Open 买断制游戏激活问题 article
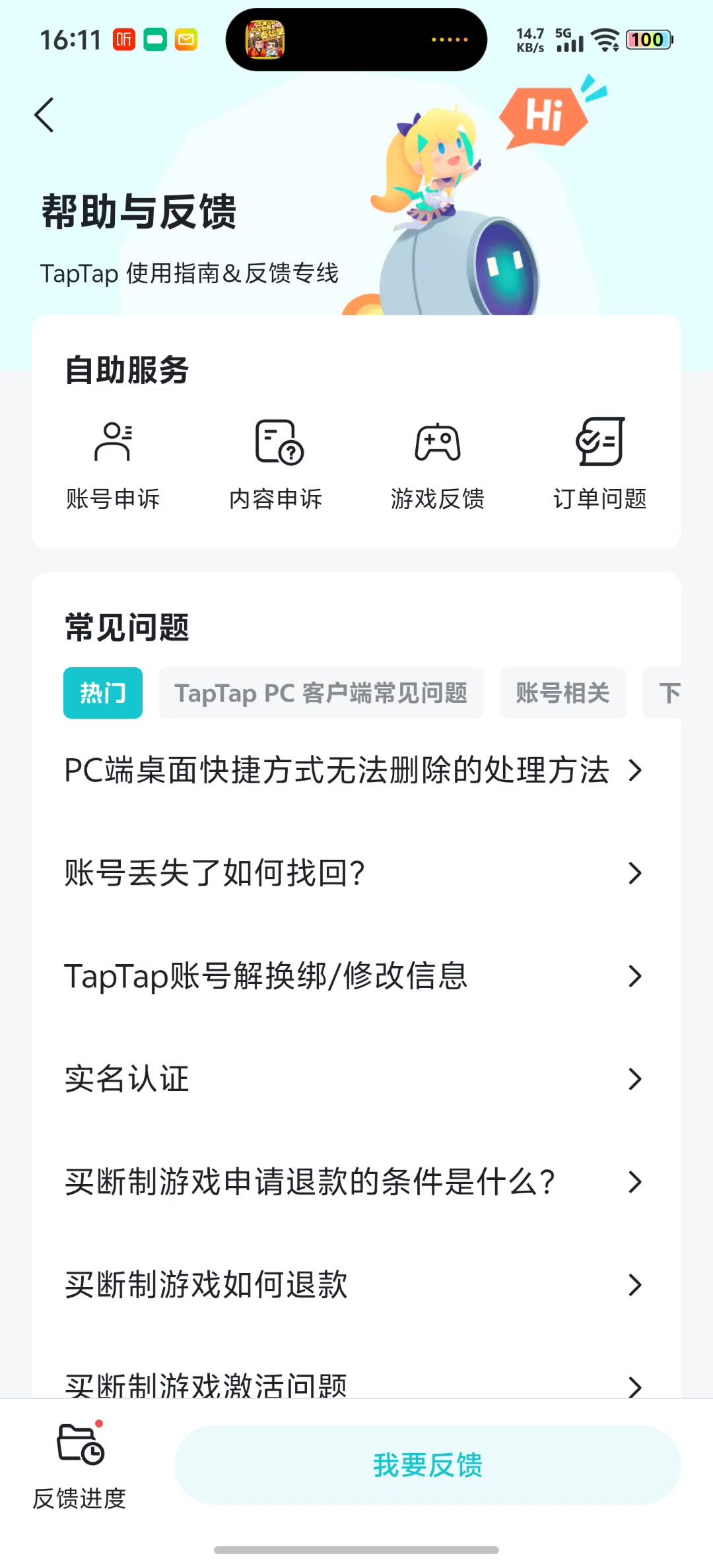The image size is (713, 1568). [x=354, y=1383]
